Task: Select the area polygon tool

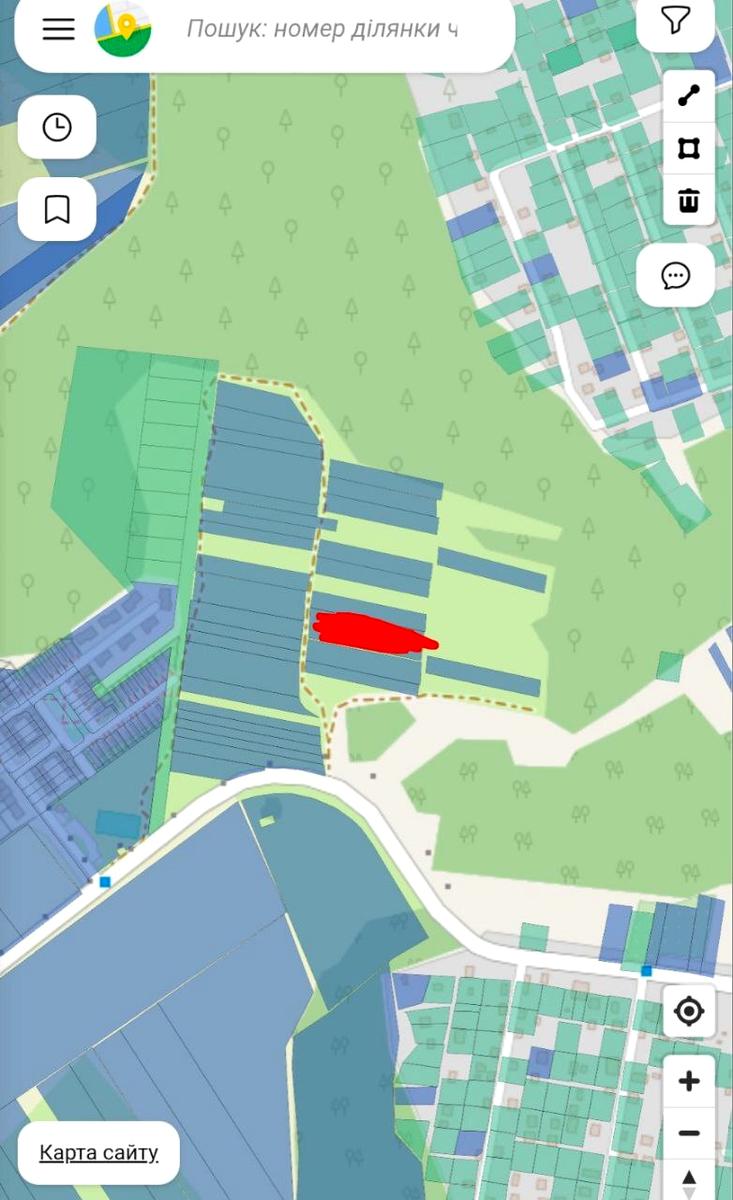Action: (x=689, y=149)
